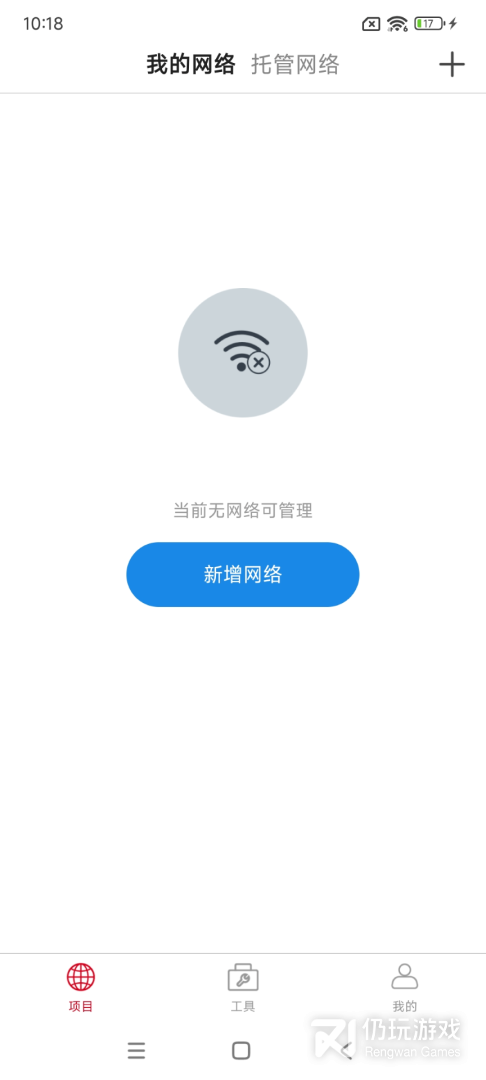Image resolution: width=486 pixels, height=1080 pixels.
Task: Open the 项目 tab in bottom navigation
Action: tap(81, 988)
